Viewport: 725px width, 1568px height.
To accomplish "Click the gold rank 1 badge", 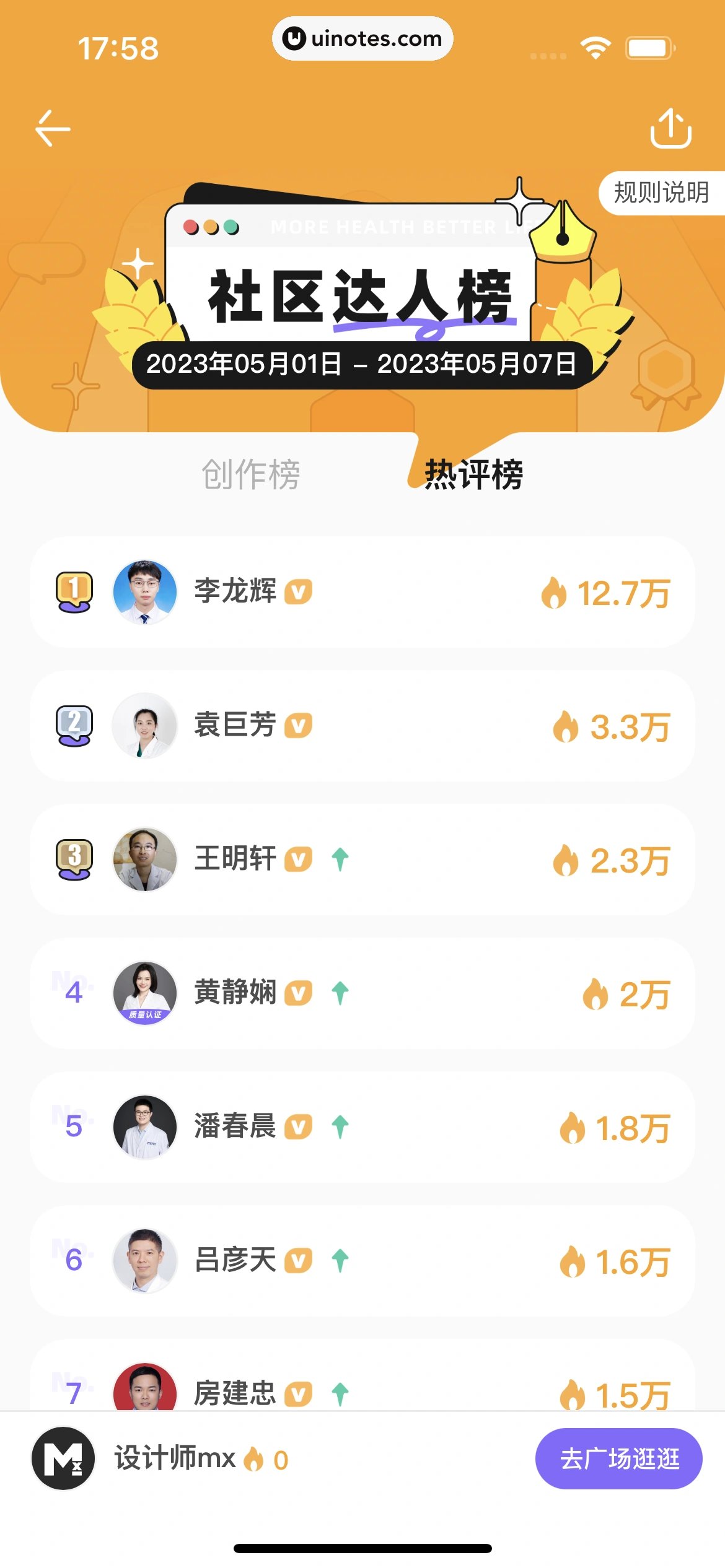I will pos(73,590).
